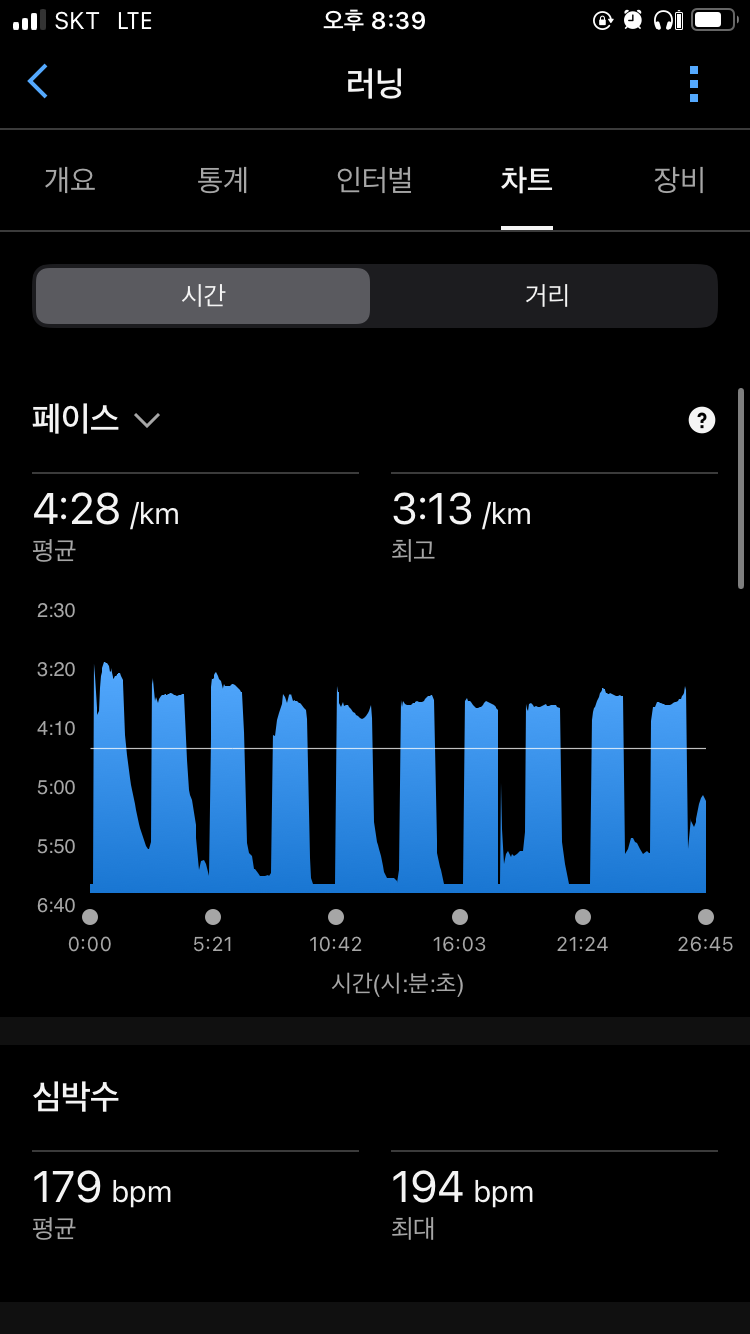Switch to the 통계 tab
Screen dimensions: 750x1334
(223, 180)
